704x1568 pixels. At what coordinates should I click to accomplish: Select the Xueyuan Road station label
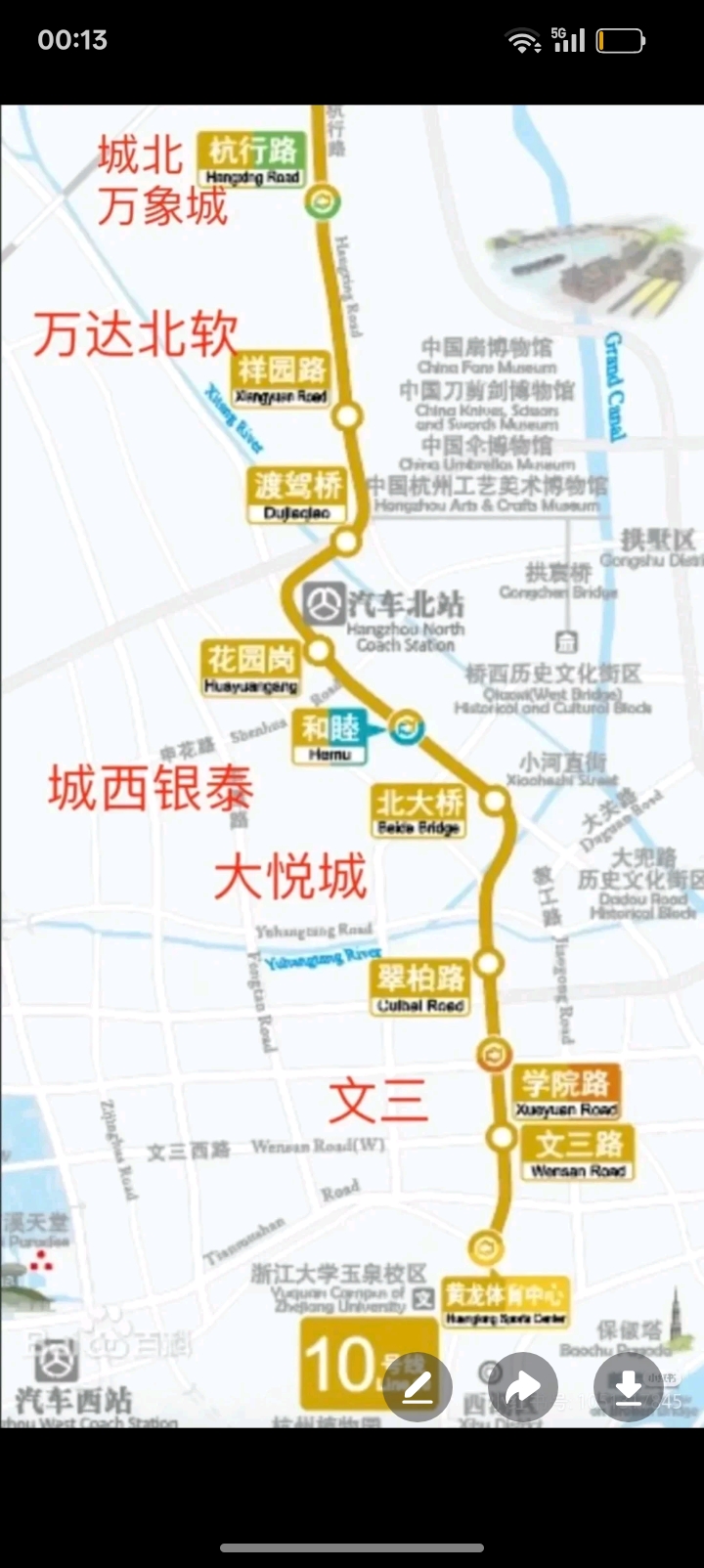tap(565, 1089)
